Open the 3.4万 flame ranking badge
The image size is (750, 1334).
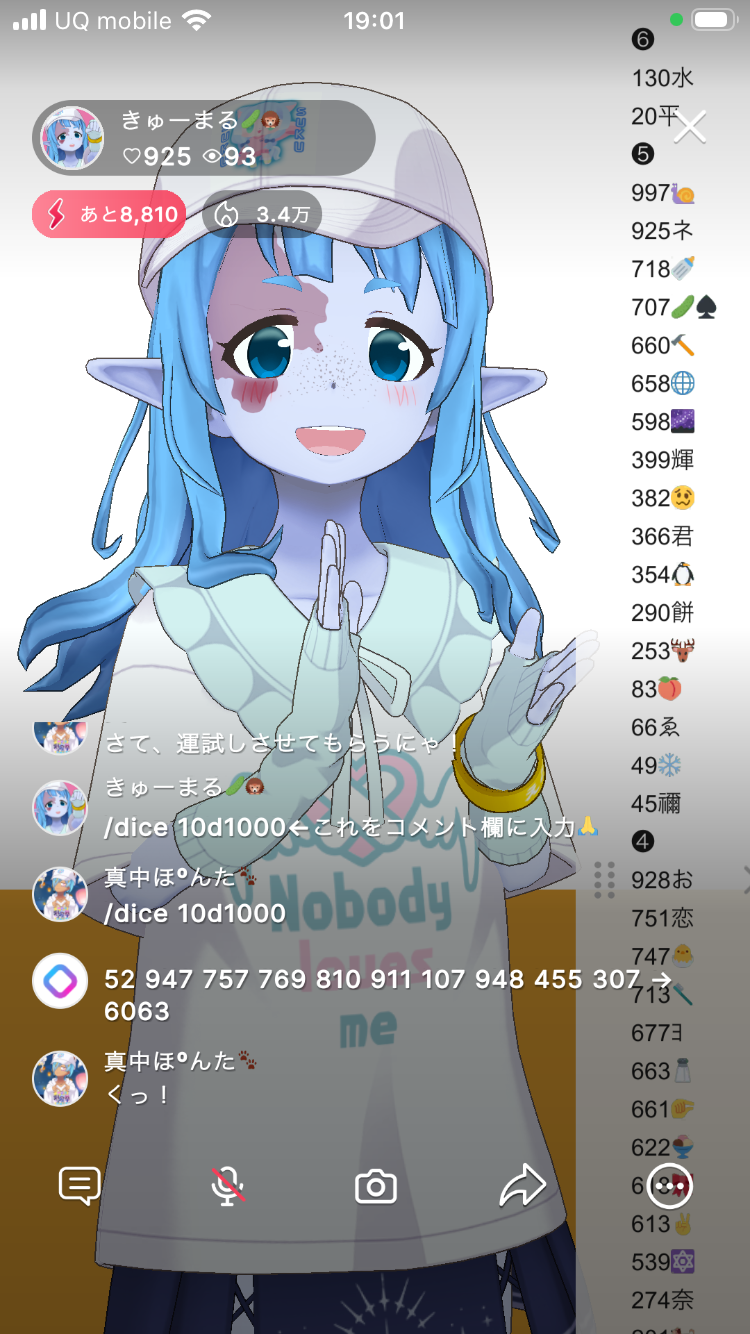pyautogui.click(x=262, y=214)
